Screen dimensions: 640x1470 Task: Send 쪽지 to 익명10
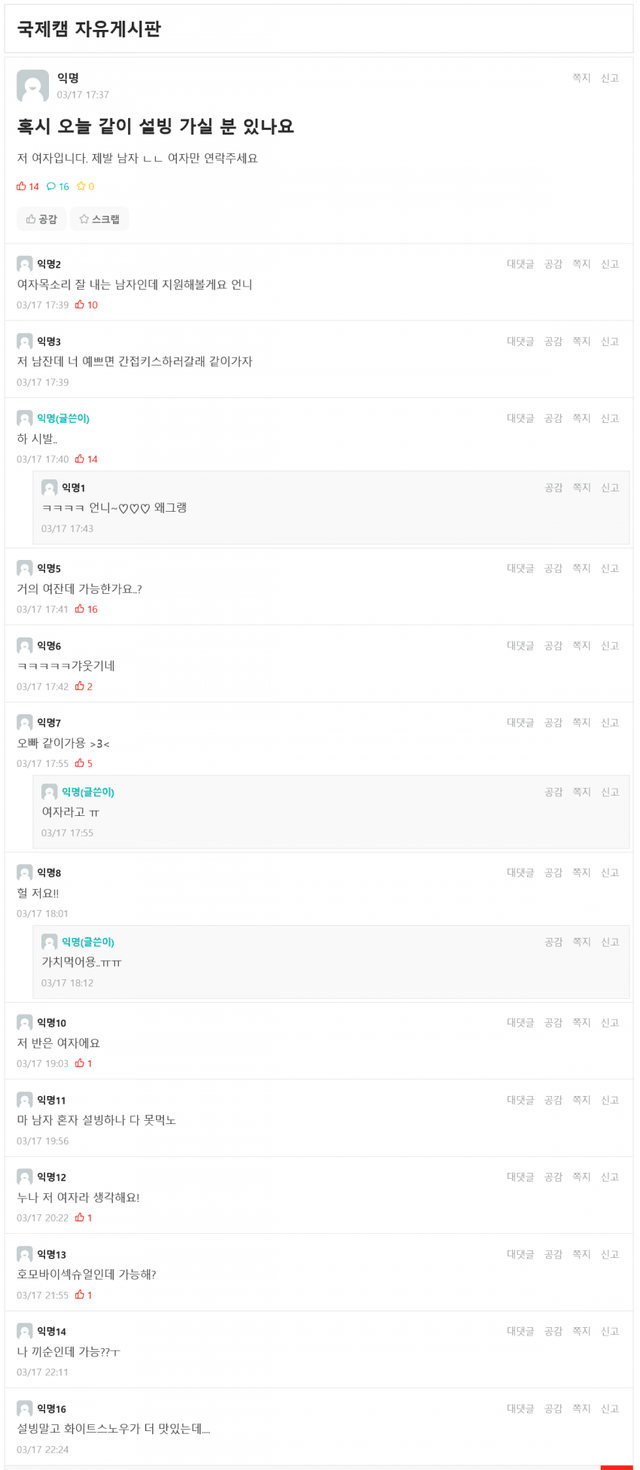click(x=581, y=1022)
